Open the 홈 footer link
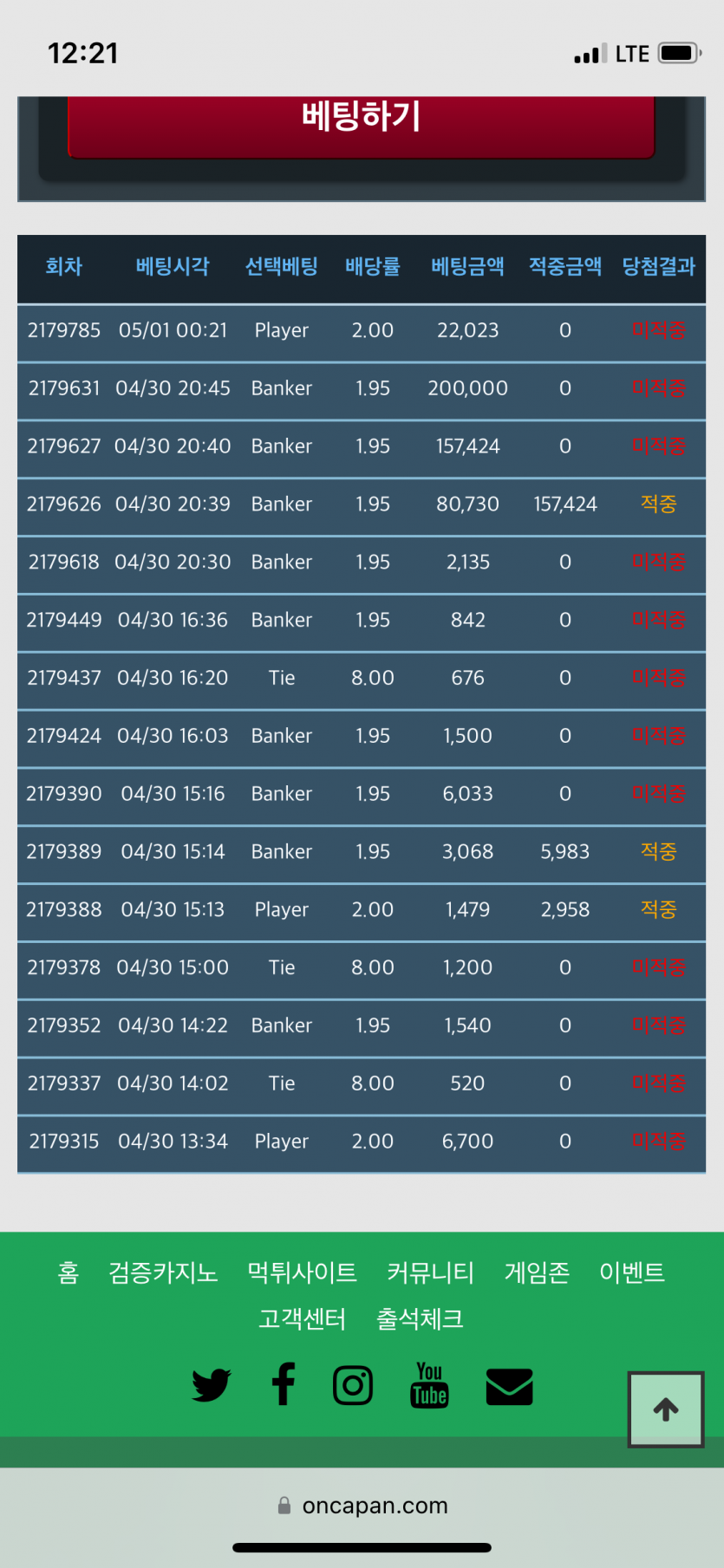Image resolution: width=724 pixels, height=1568 pixels. (x=68, y=1272)
